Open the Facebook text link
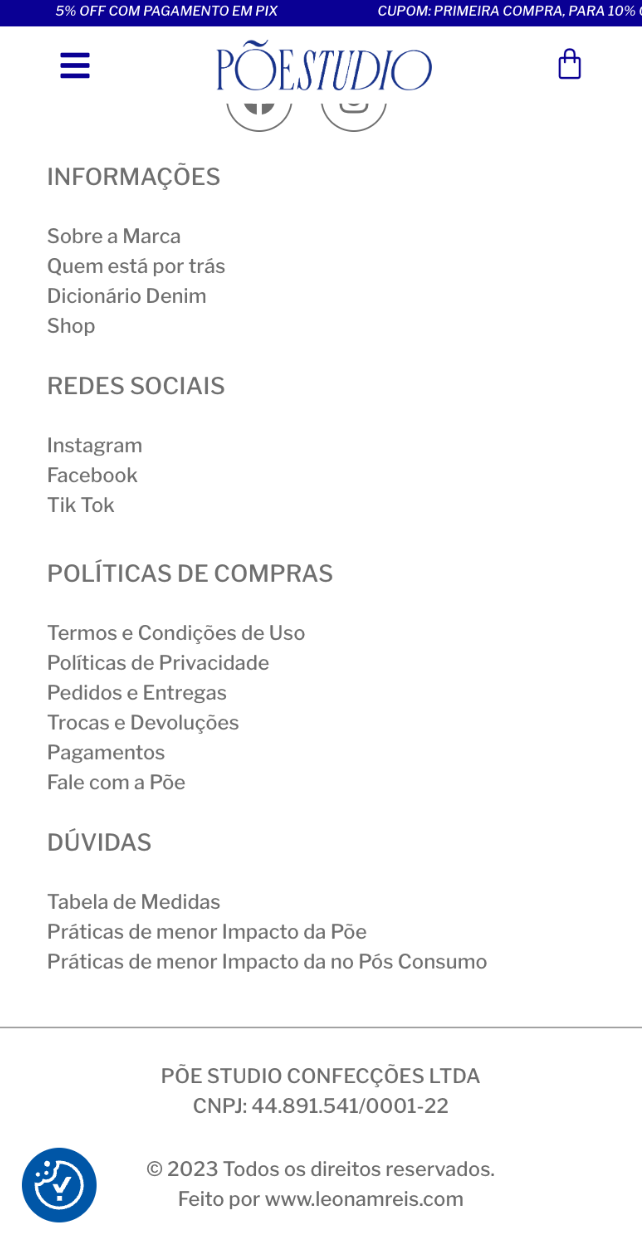The image size is (642, 1238). coord(92,476)
